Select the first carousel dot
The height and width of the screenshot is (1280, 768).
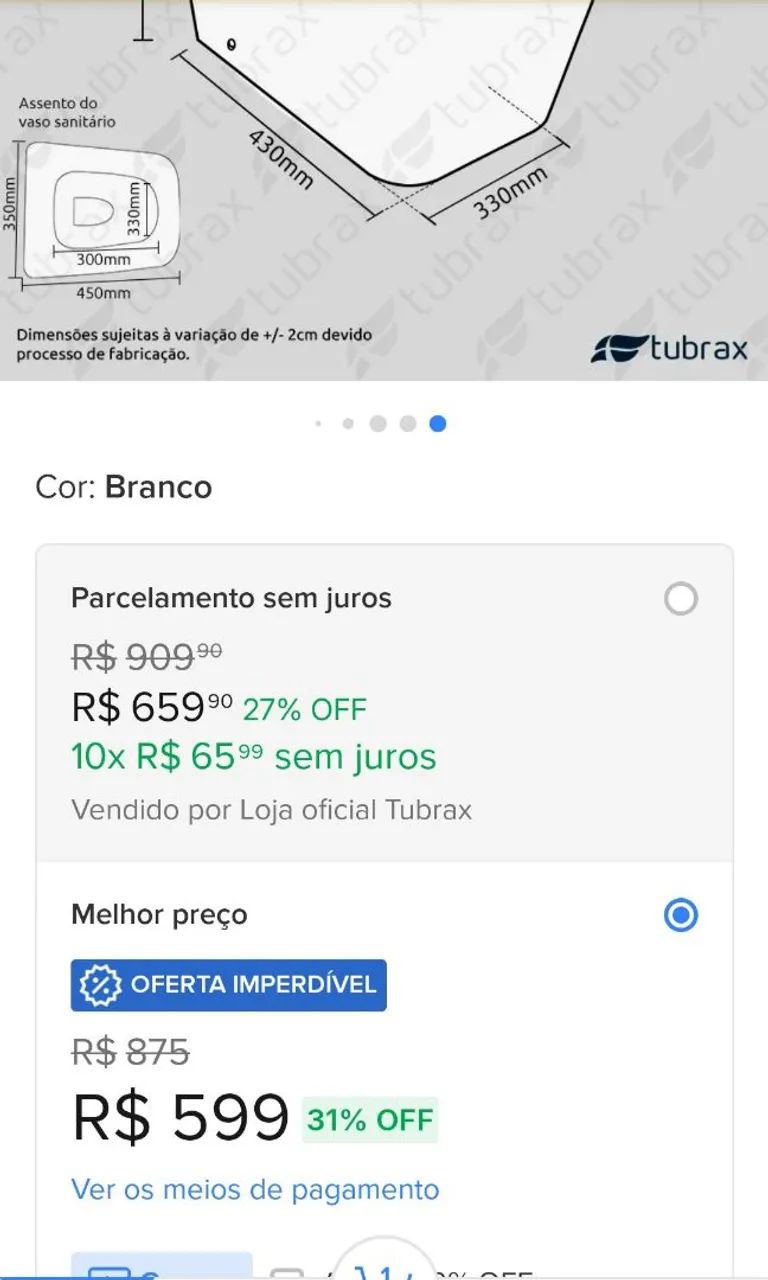pyautogui.click(x=319, y=422)
